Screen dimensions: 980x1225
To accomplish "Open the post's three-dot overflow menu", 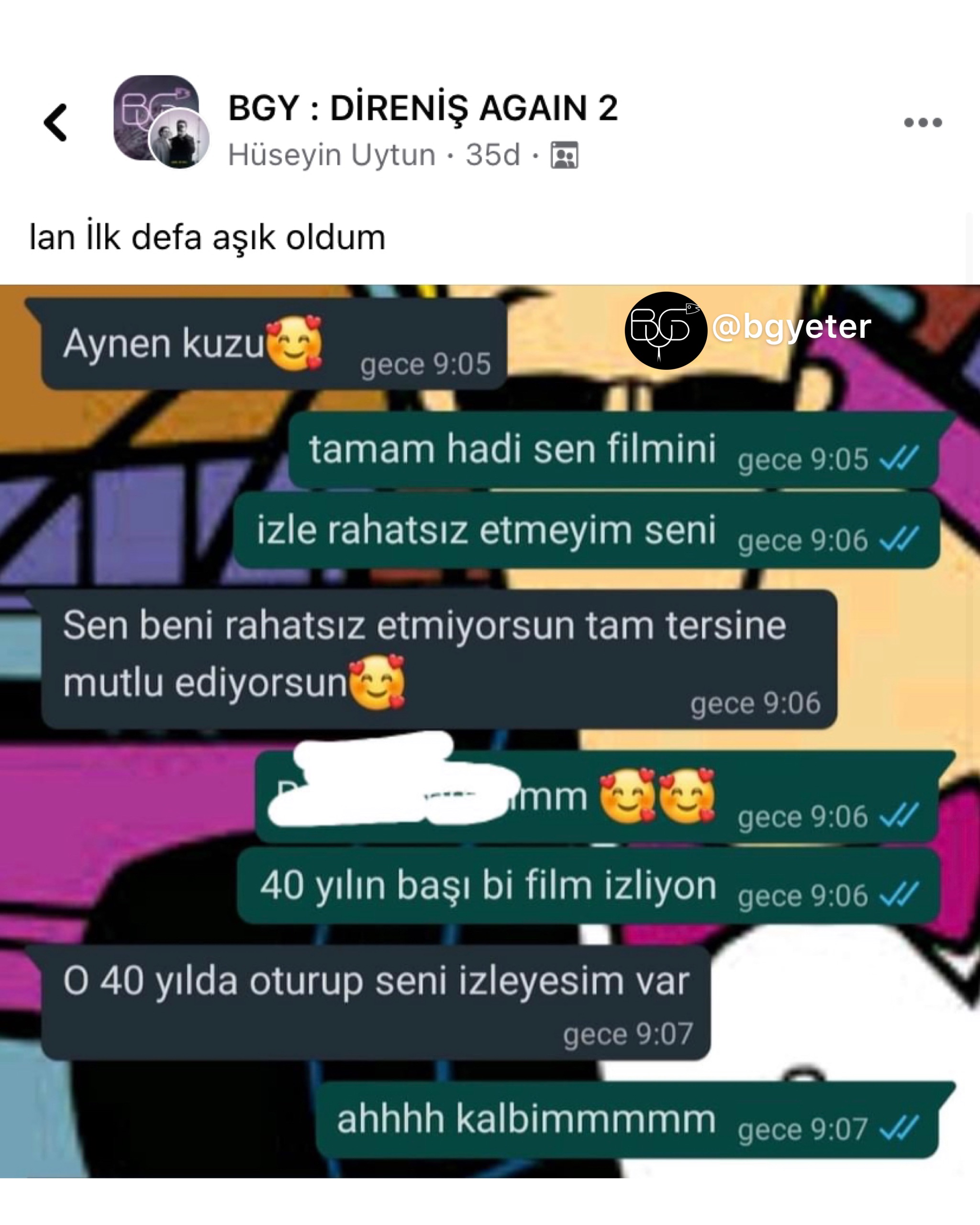I will (x=923, y=122).
